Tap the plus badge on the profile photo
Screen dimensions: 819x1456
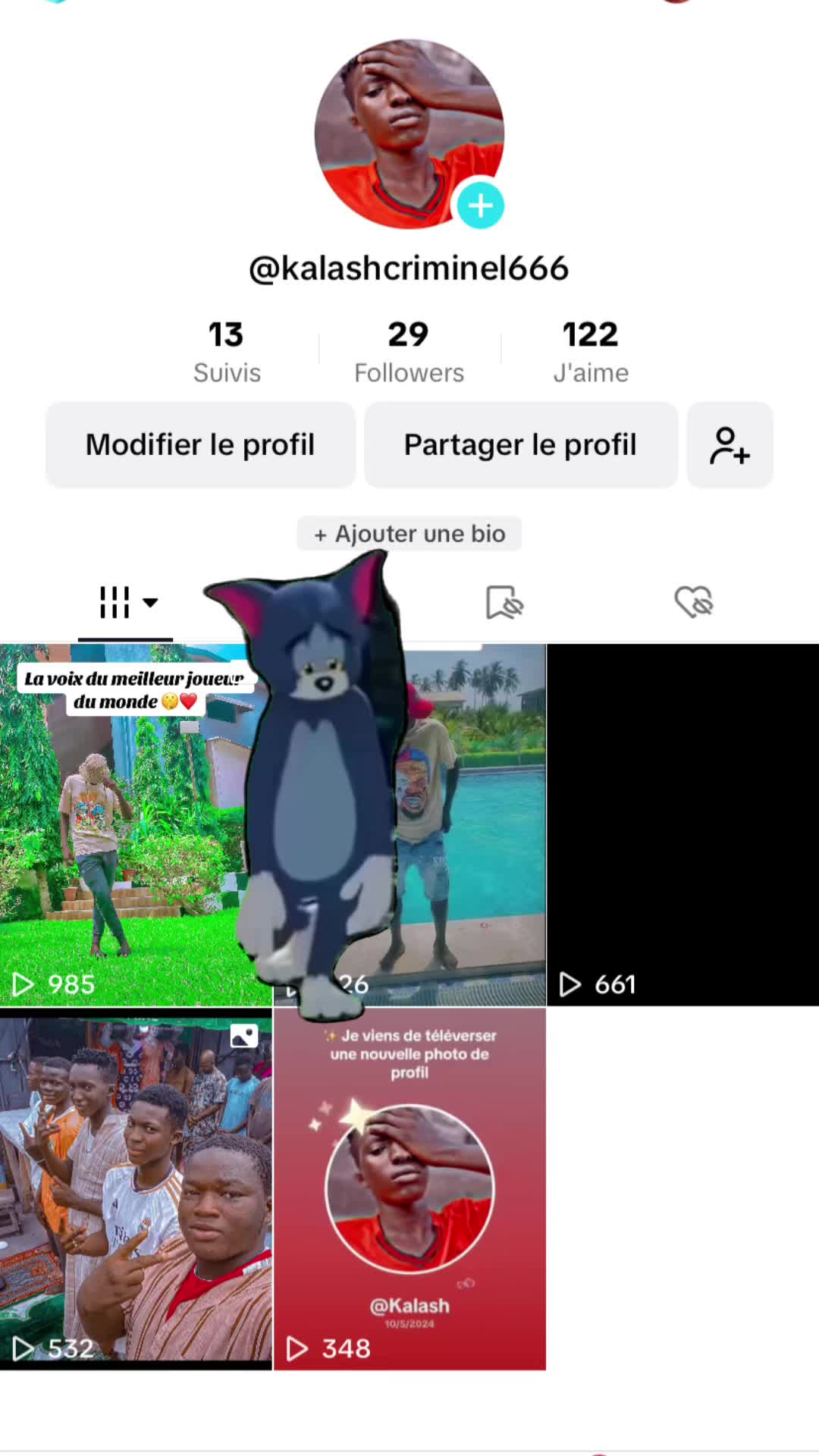(480, 206)
